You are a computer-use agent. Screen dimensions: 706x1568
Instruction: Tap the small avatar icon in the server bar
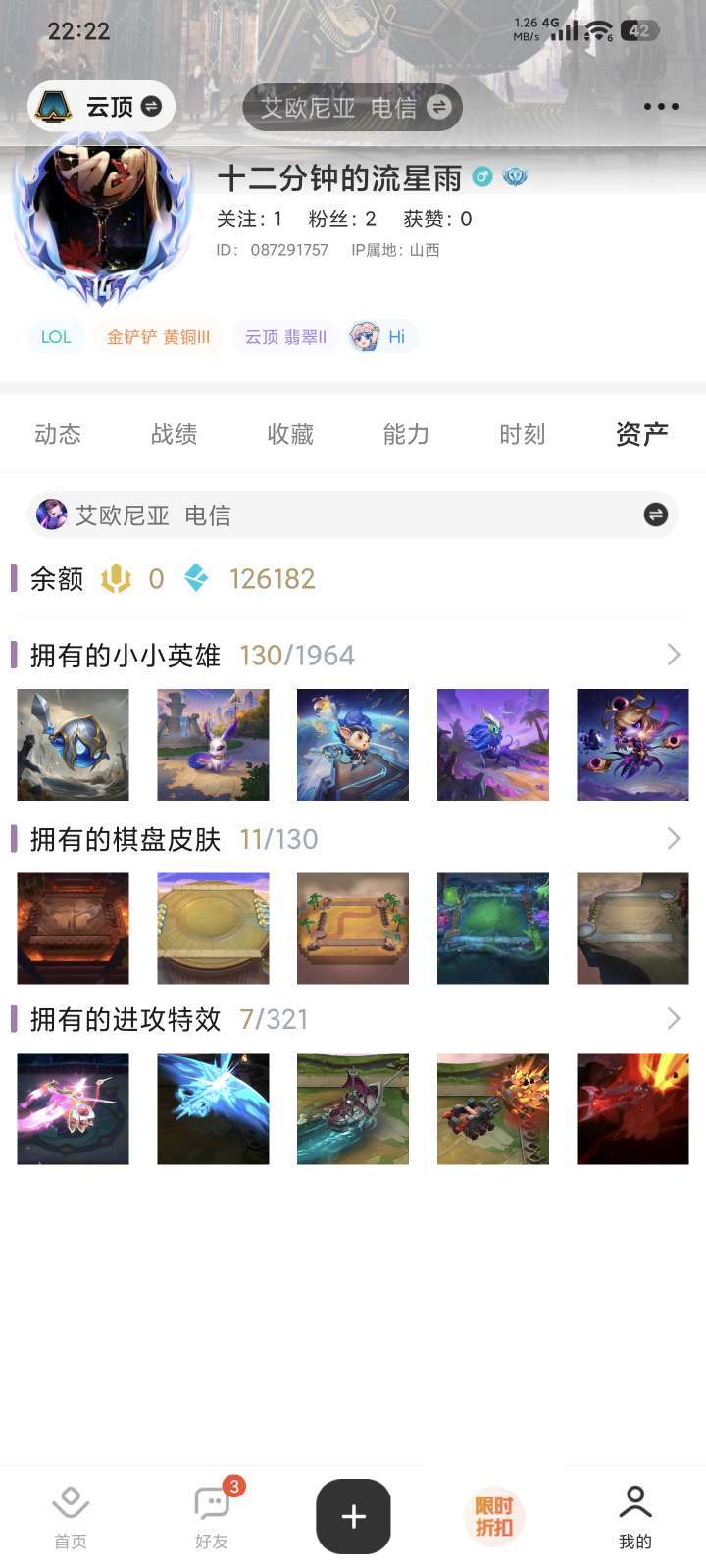click(x=51, y=514)
